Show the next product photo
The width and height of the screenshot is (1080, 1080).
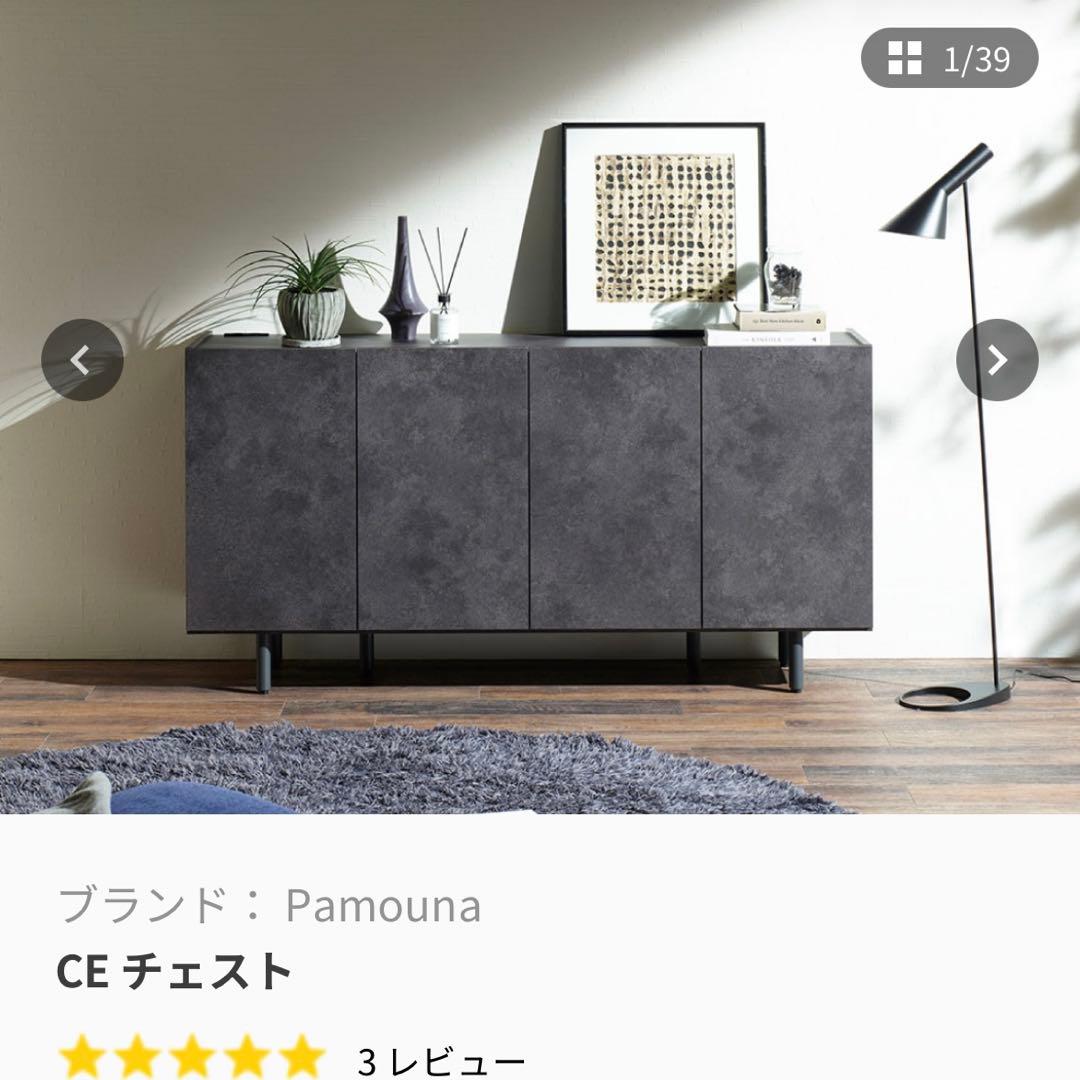pos(997,360)
